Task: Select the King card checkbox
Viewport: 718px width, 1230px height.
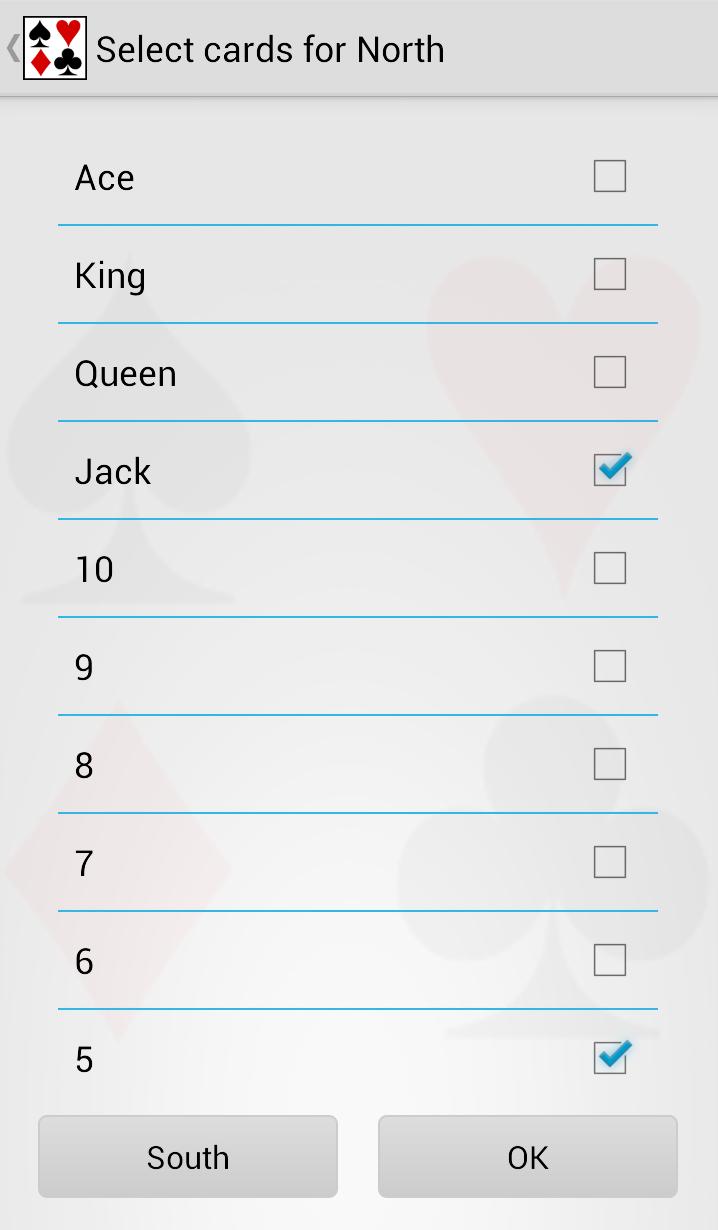Action: 609,275
